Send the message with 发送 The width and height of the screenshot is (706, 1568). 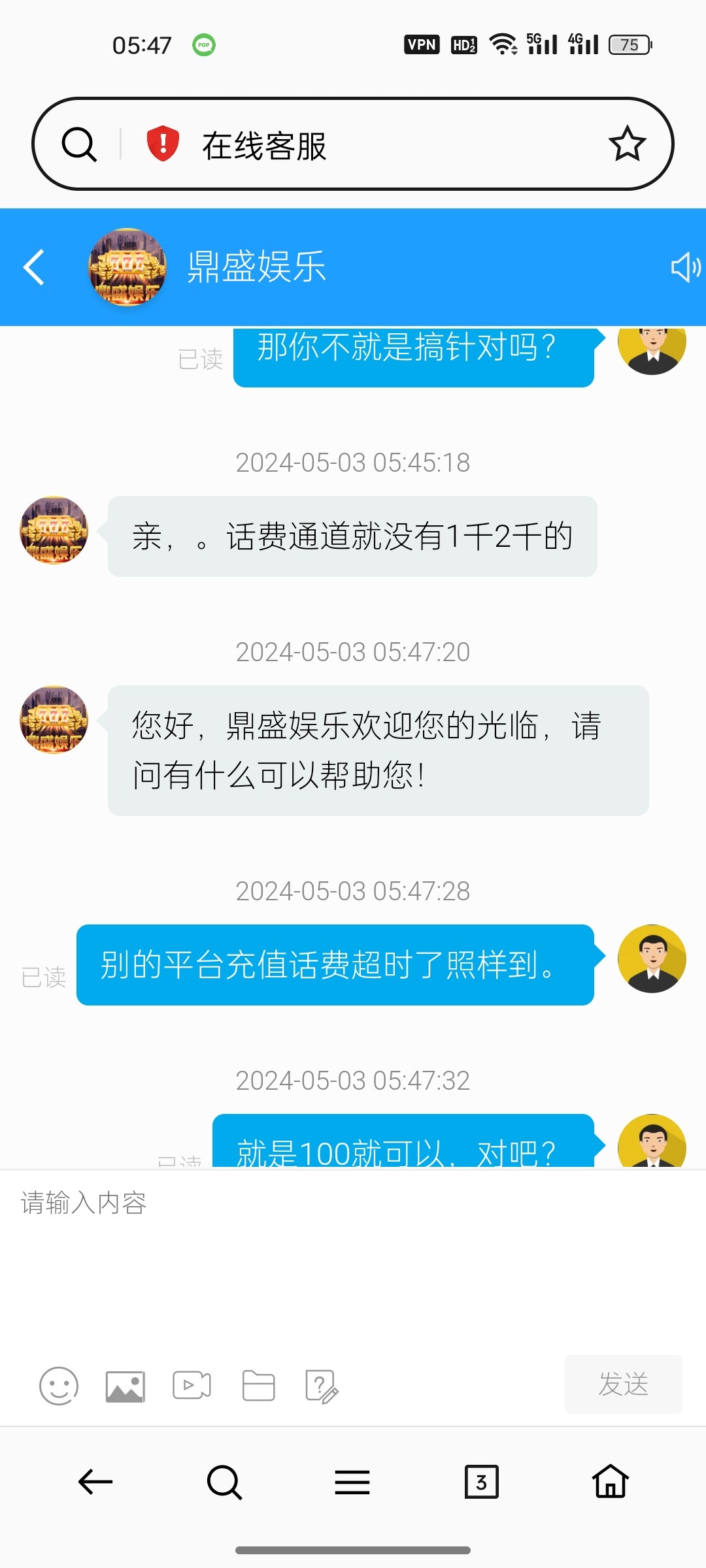(623, 1384)
